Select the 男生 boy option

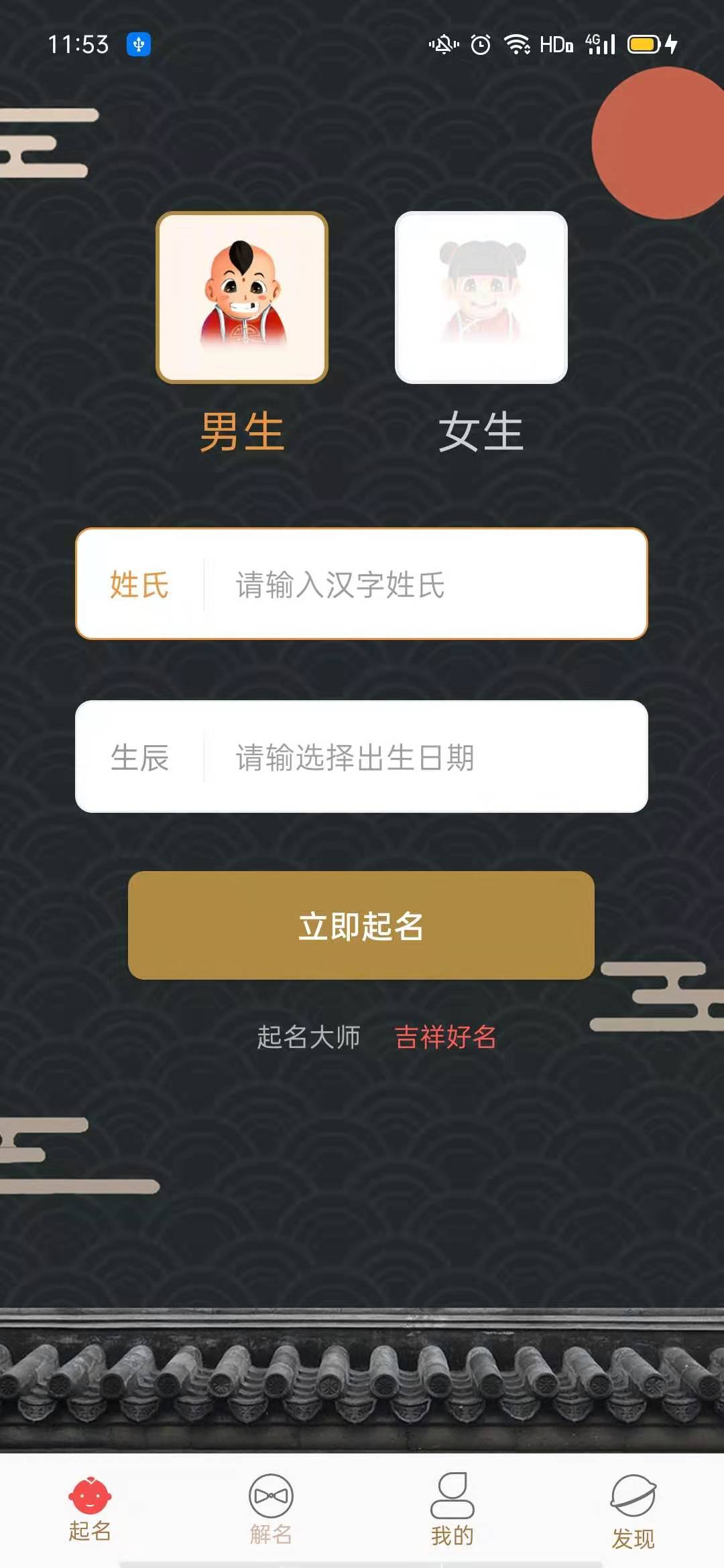click(x=242, y=298)
